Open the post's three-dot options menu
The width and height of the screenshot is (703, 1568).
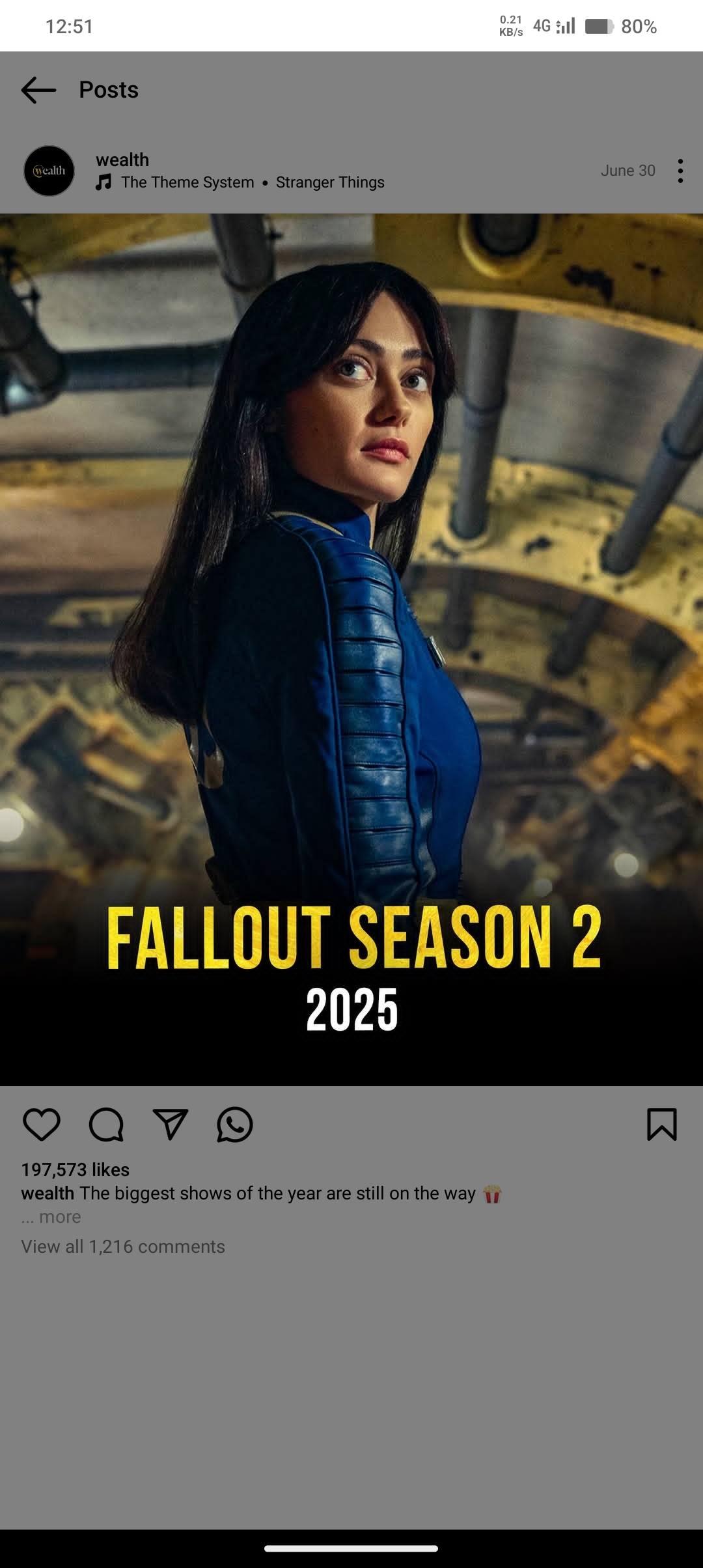[680, 171]
